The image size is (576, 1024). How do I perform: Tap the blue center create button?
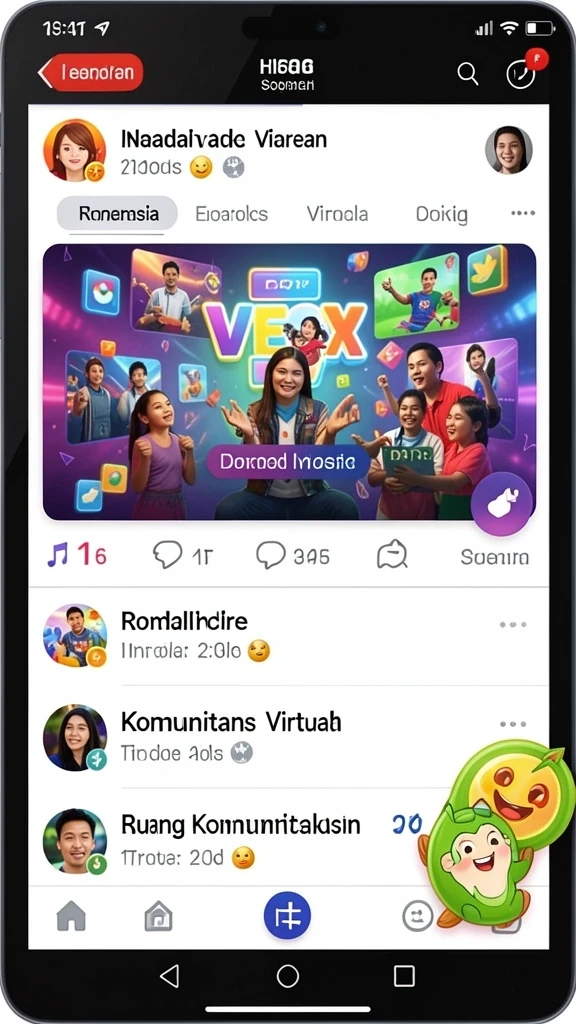(287, 916)
